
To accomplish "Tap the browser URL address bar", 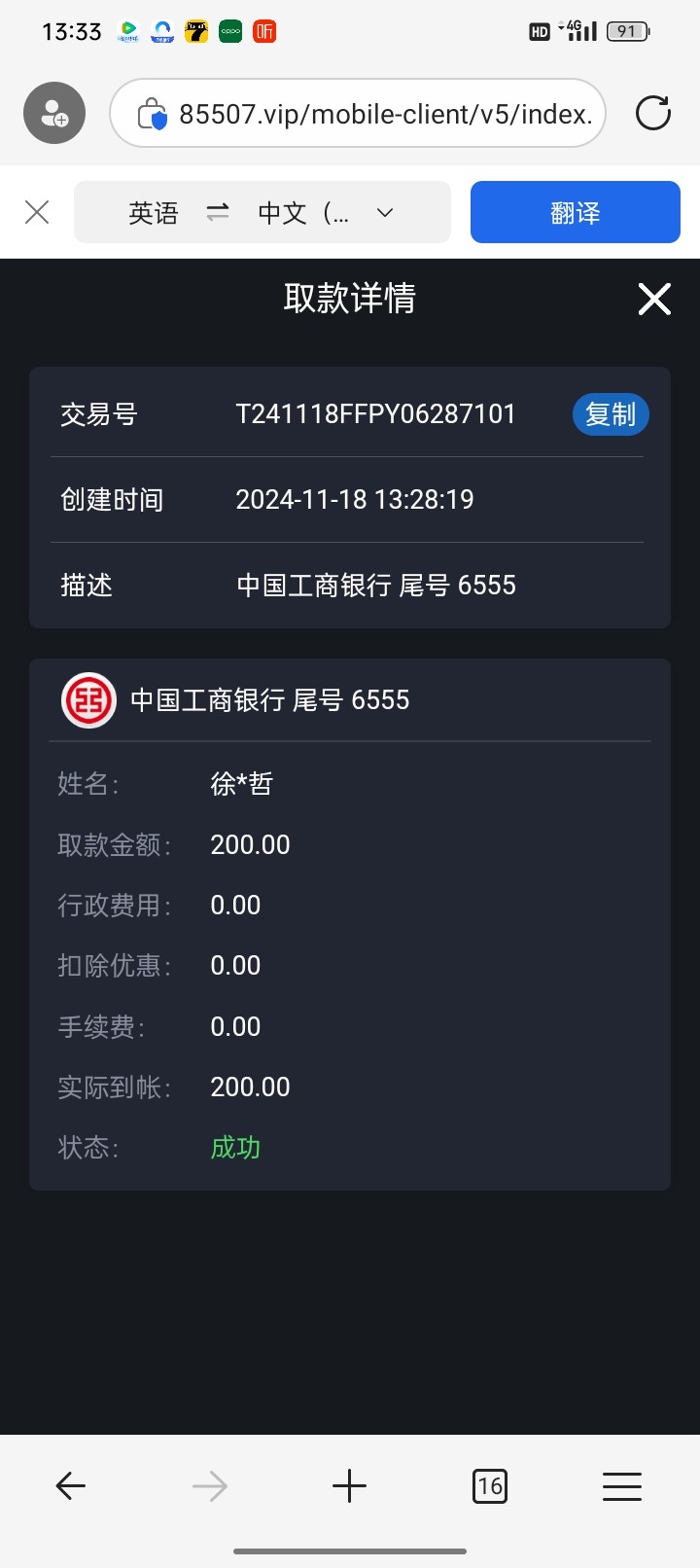I will (x=358, y=113).
